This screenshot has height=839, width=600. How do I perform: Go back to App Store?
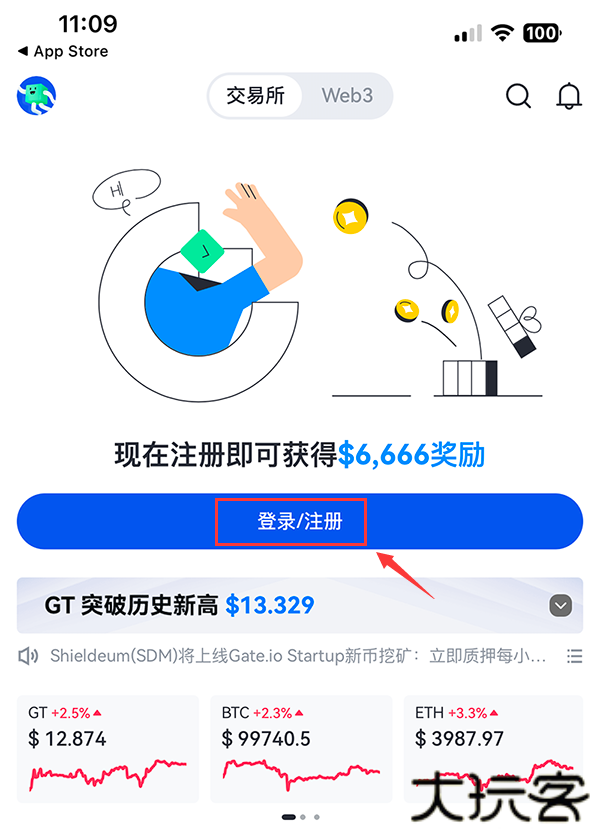pos(63,51)
